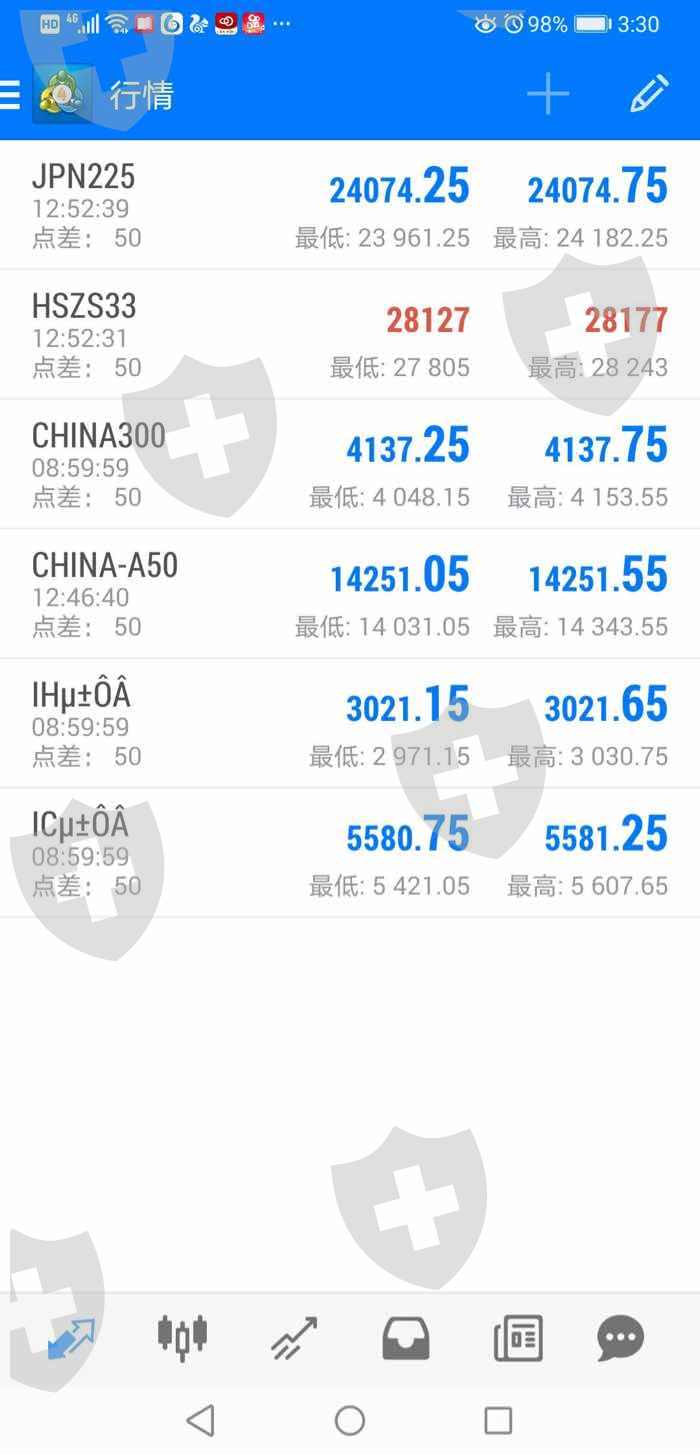Switch to the news tab
The image size is (700, 1455).
coord(518,1338)
